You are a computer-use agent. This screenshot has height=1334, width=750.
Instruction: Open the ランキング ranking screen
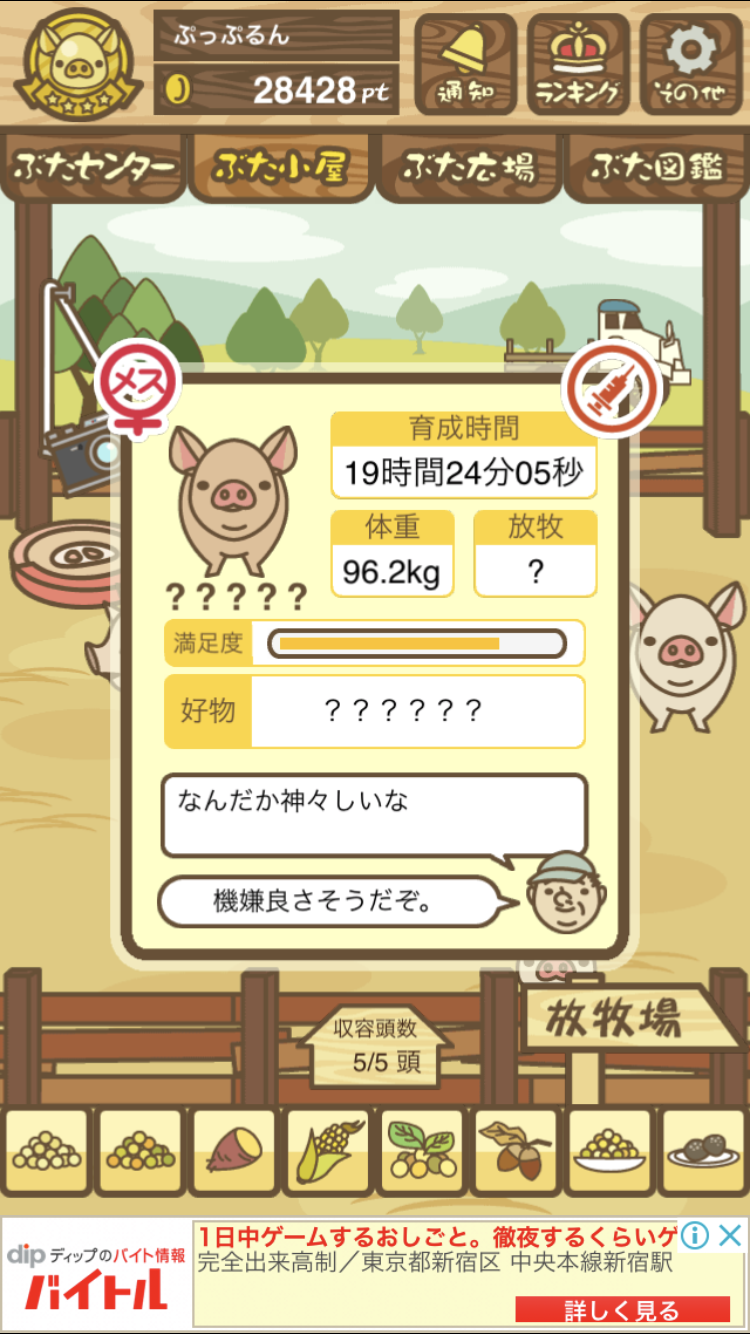[x=578, y=63]
